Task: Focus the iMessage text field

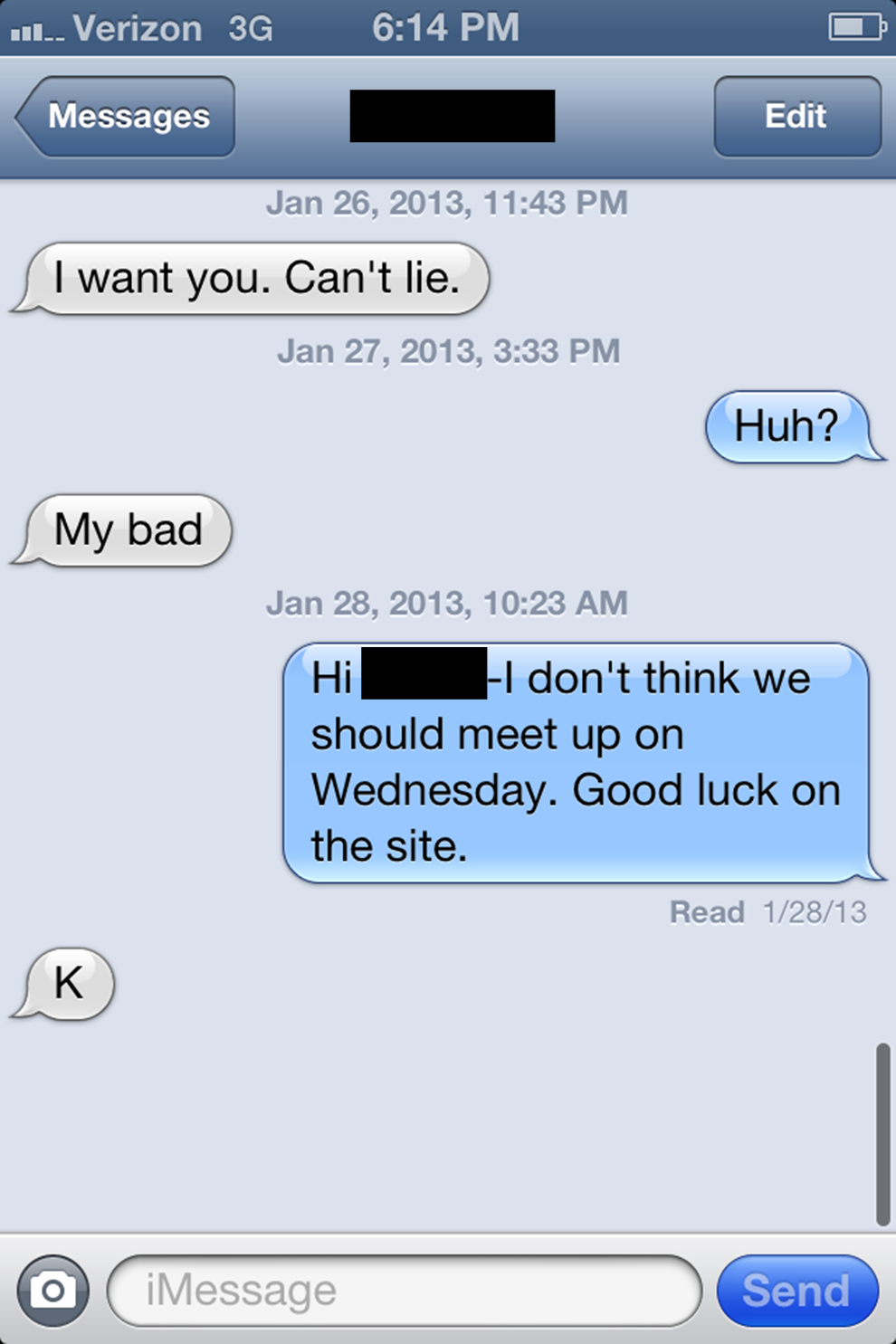Action: (404, 1290)
